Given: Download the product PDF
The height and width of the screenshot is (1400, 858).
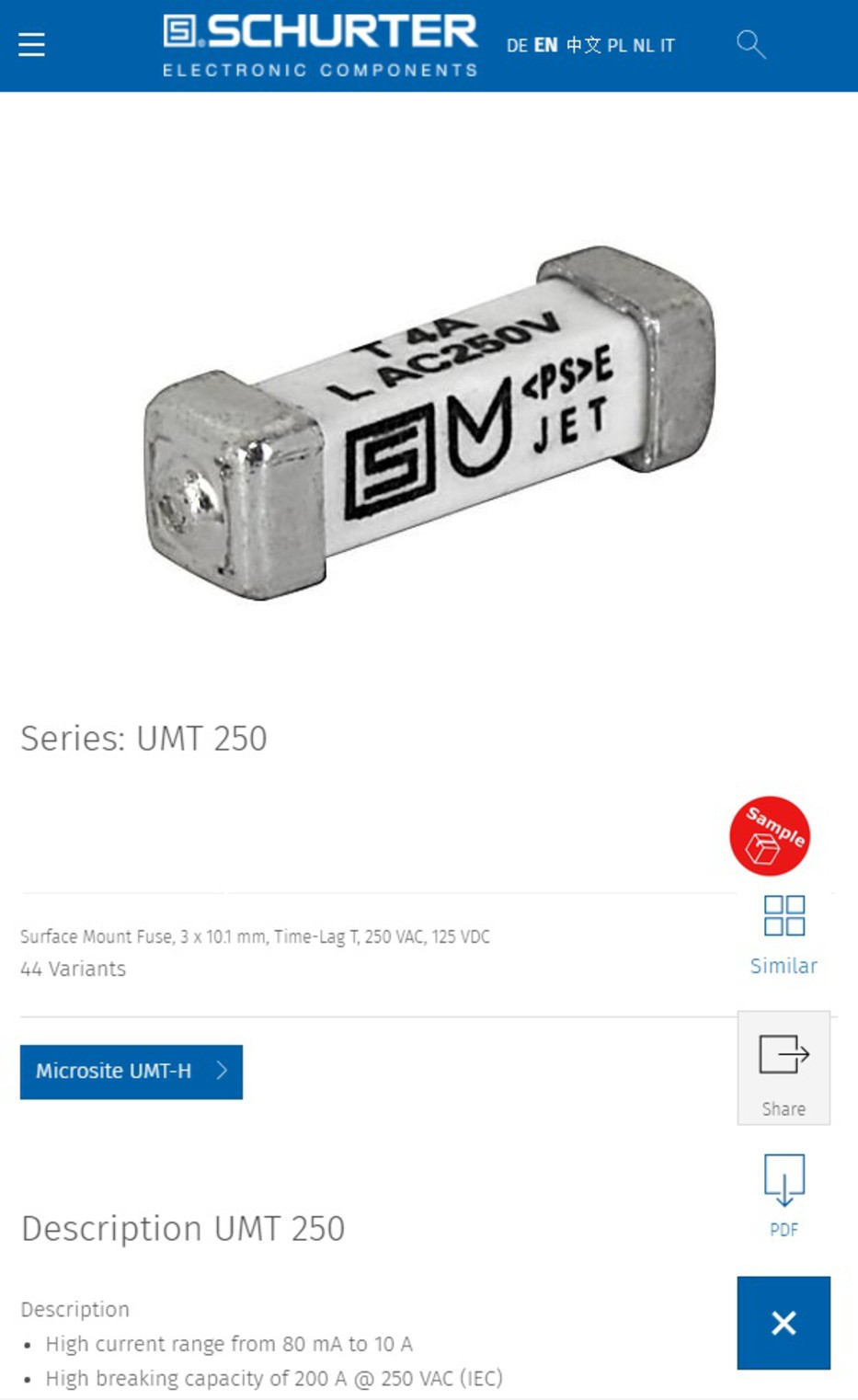Looking at the screenshot, I should pos(784,1196).
